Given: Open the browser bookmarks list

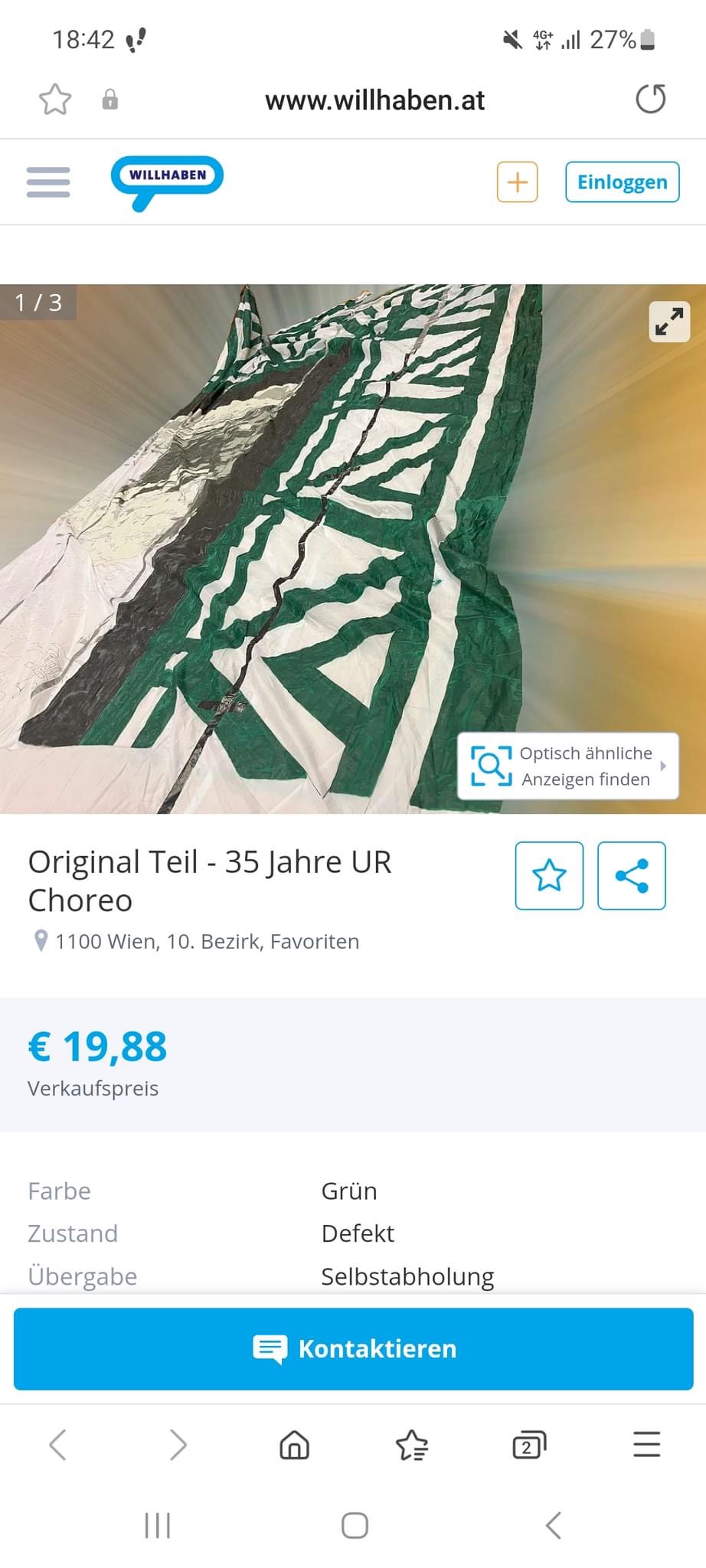Looking at the screenshot, I should coord(412,1445).
